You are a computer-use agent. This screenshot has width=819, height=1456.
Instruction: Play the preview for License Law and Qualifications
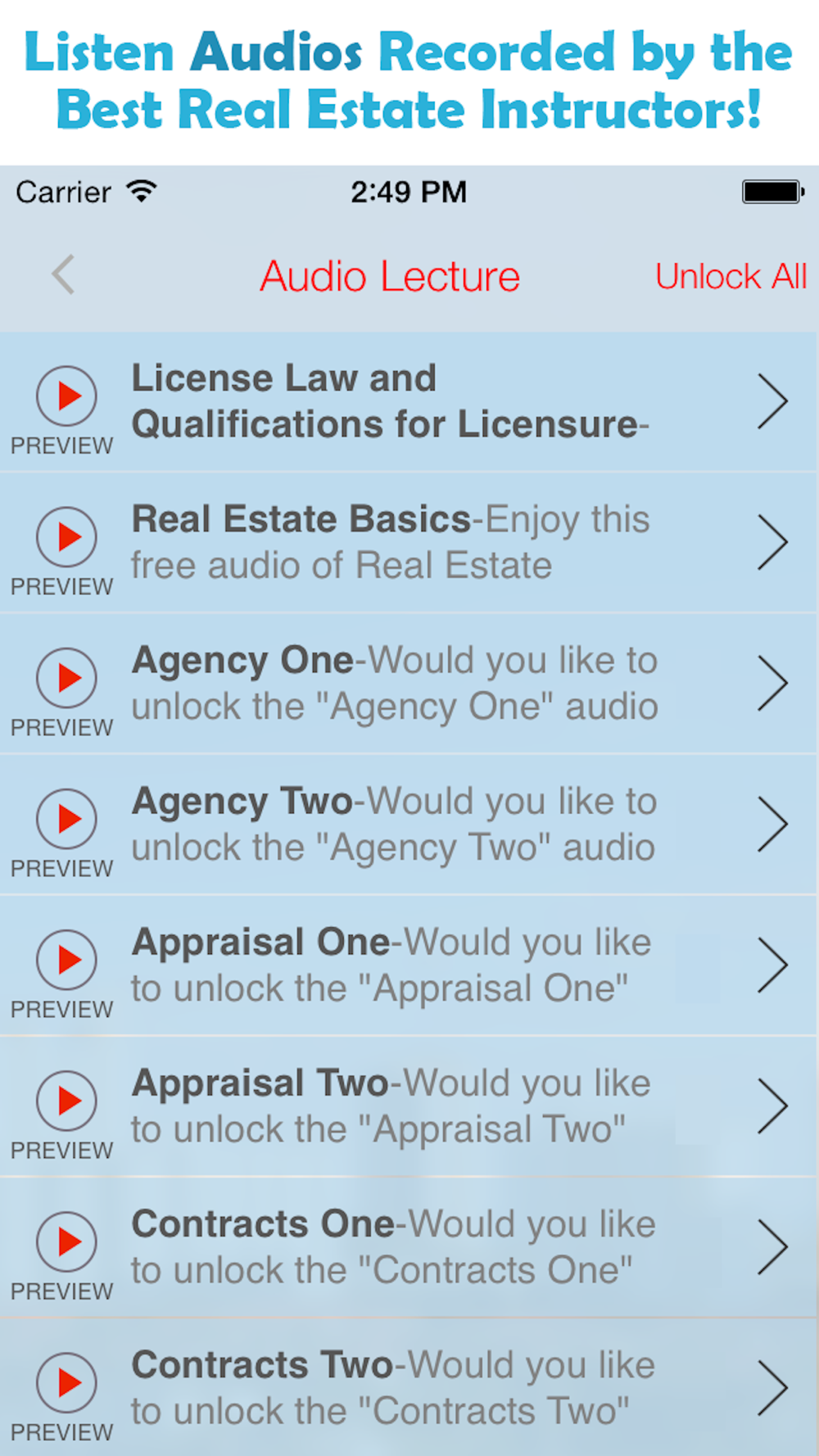[x=66, y=396]
